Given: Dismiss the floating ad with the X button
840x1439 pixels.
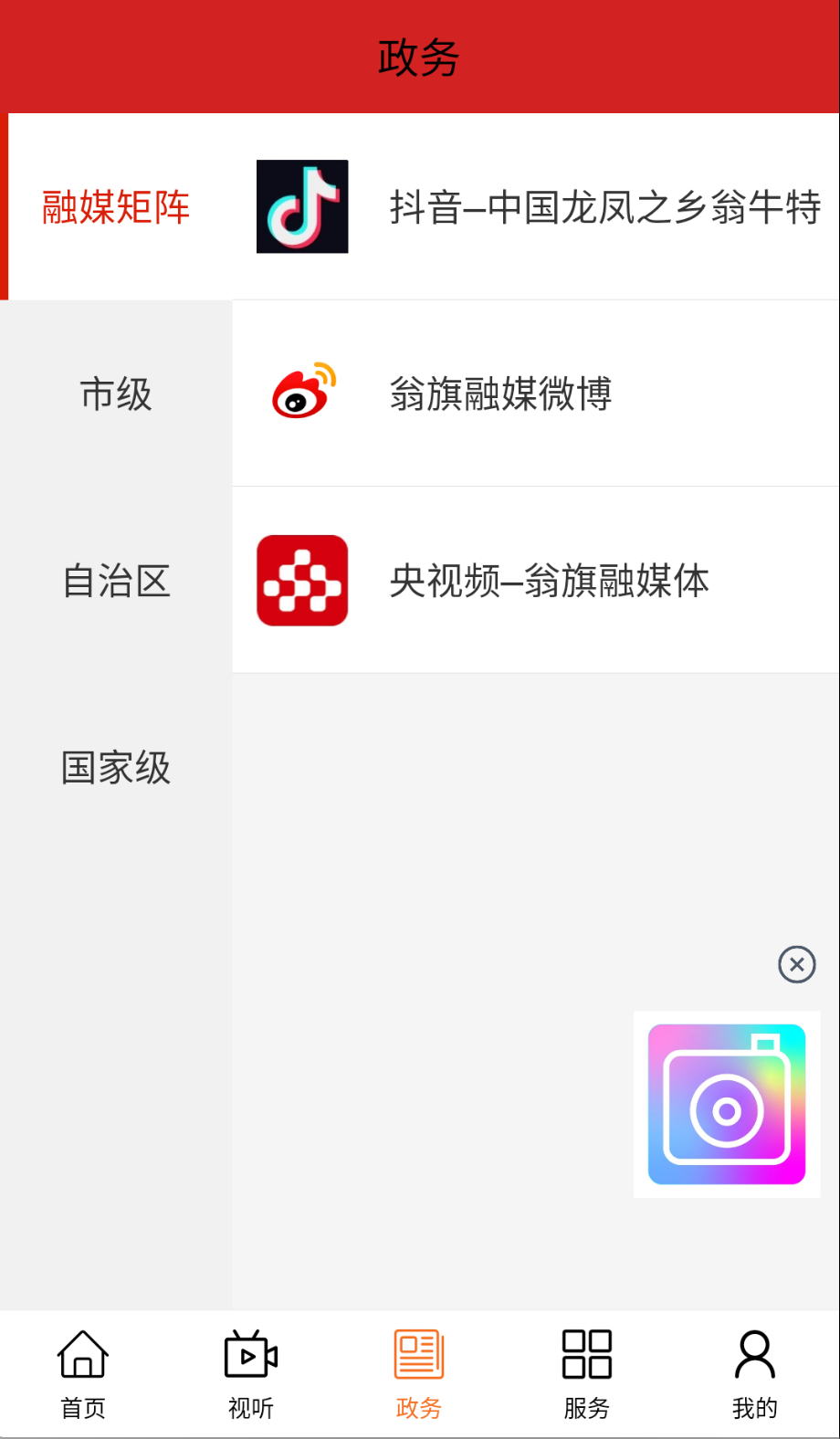Looking at the screenshot, I should point(796,964).
